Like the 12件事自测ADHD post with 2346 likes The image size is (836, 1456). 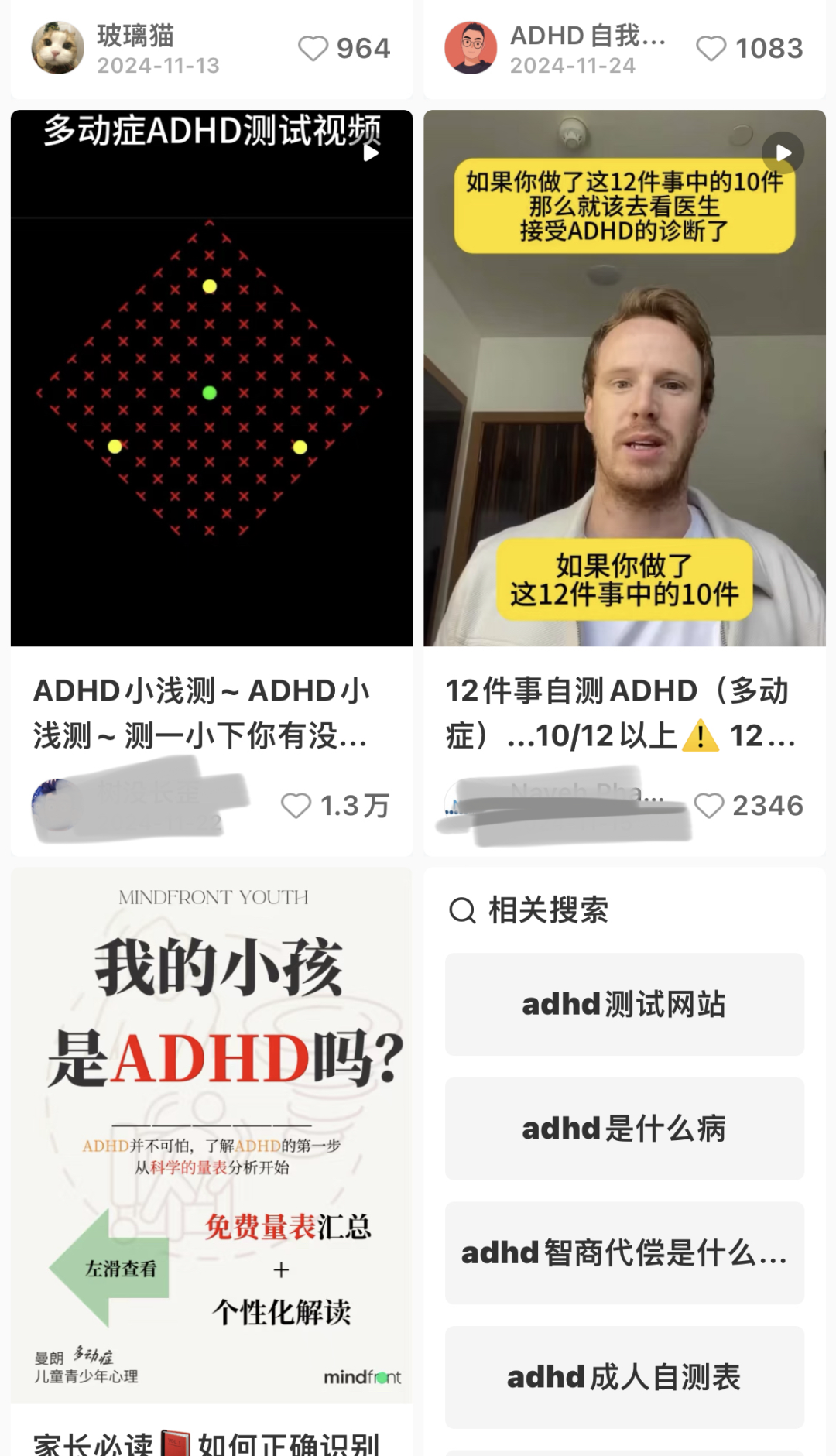(x=709, y=806)
